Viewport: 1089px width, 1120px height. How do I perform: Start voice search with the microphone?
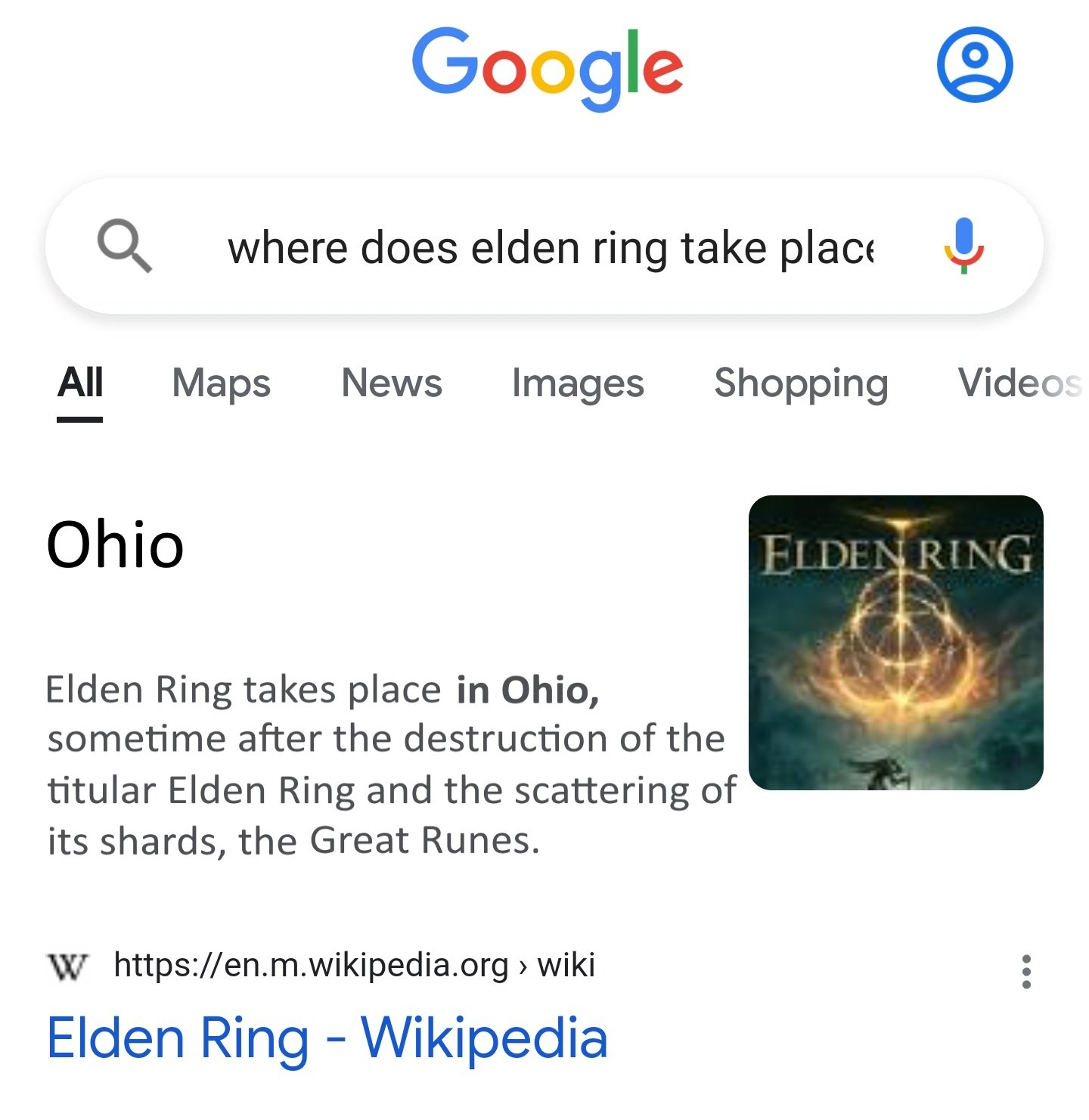pos(963,246)
